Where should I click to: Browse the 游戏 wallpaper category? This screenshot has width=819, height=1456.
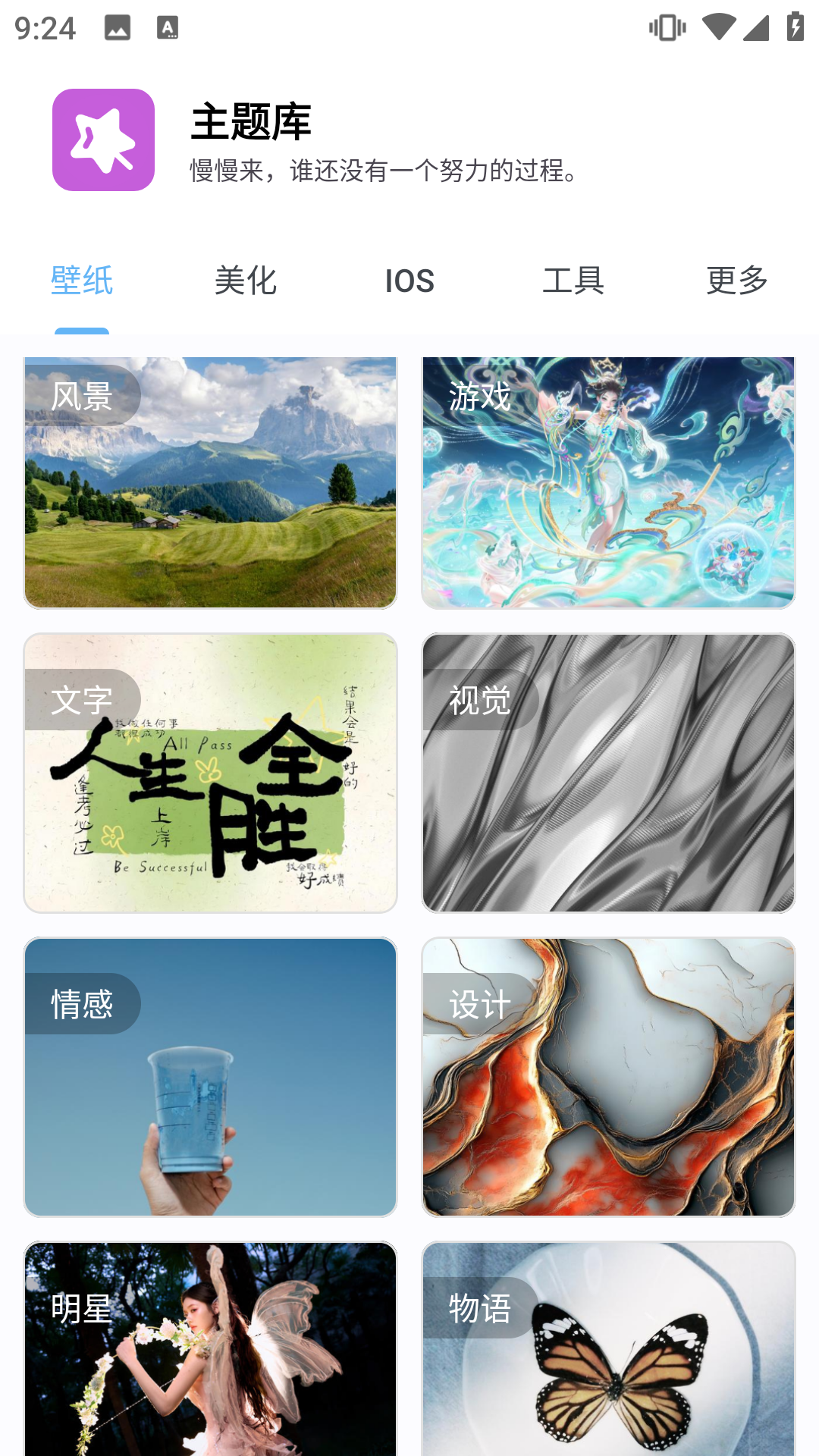pyautogui.click(x=608, y=482)
